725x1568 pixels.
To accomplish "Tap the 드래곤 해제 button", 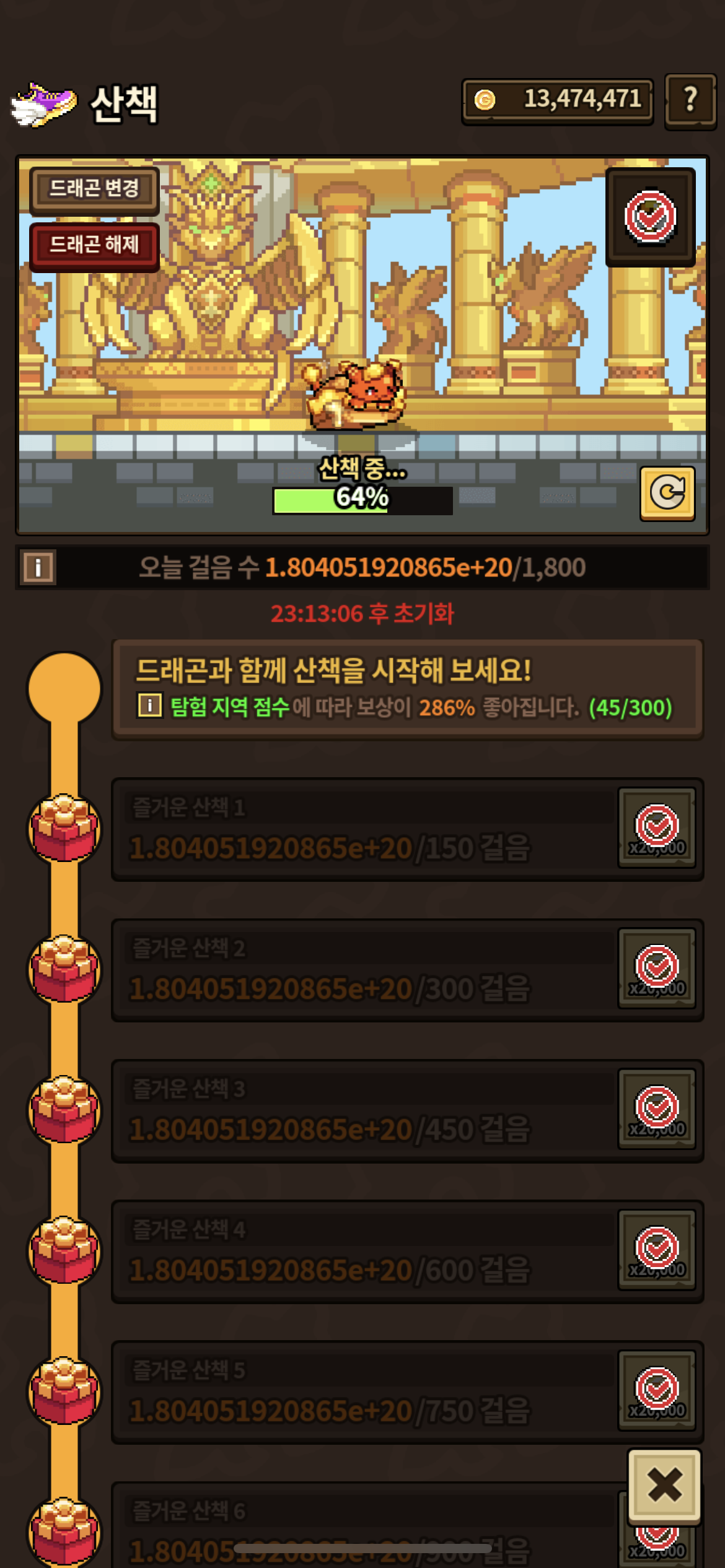I will pos(94,245).
